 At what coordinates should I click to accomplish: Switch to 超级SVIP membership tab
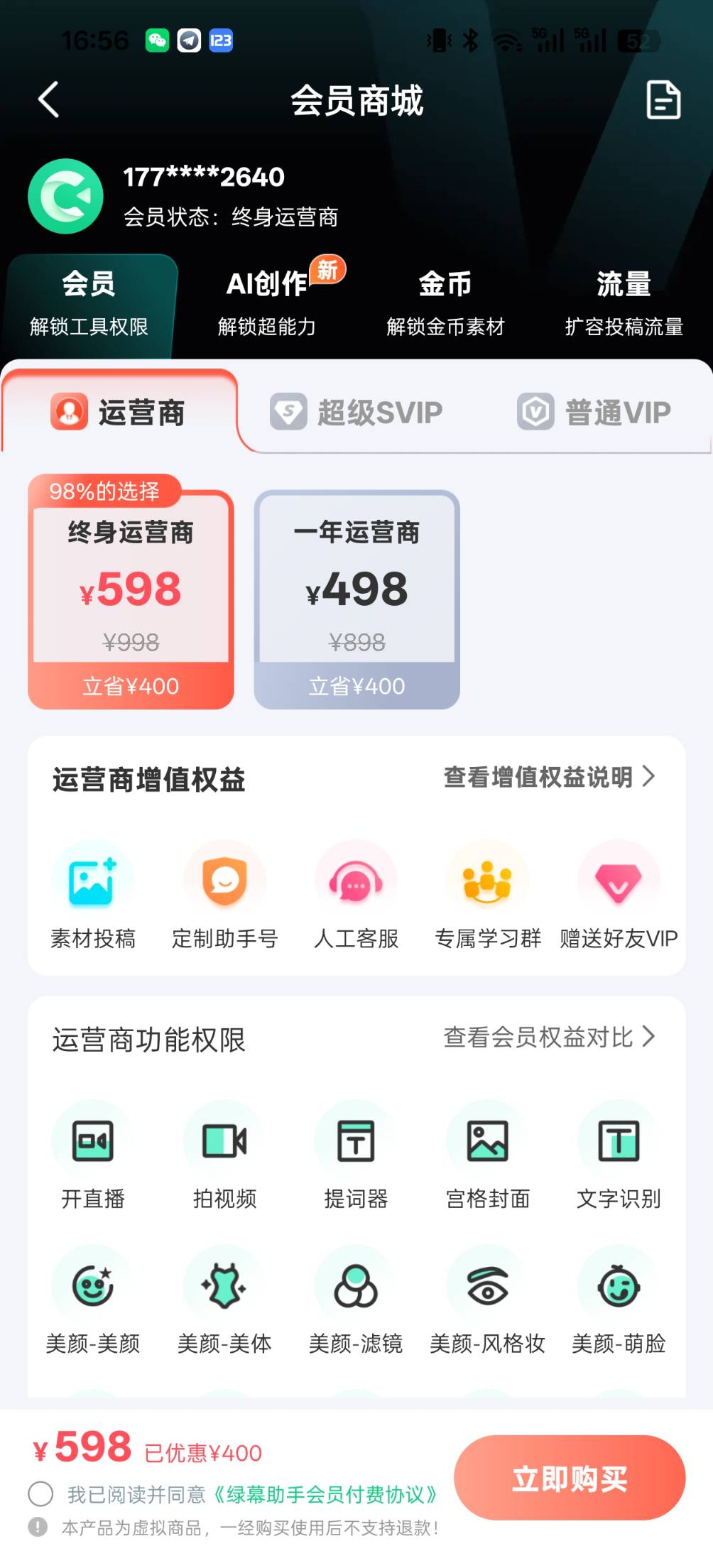[357, 413]
